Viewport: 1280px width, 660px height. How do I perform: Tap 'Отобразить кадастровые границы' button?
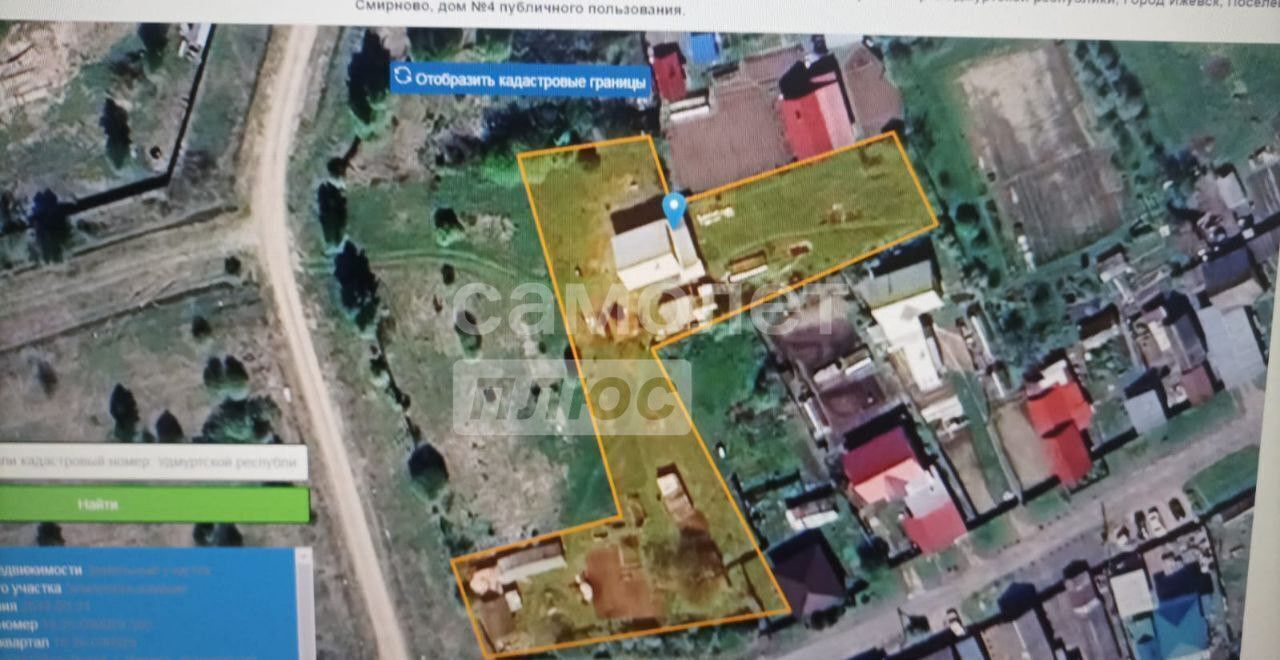pyautogui.click(x=520, y=78)
